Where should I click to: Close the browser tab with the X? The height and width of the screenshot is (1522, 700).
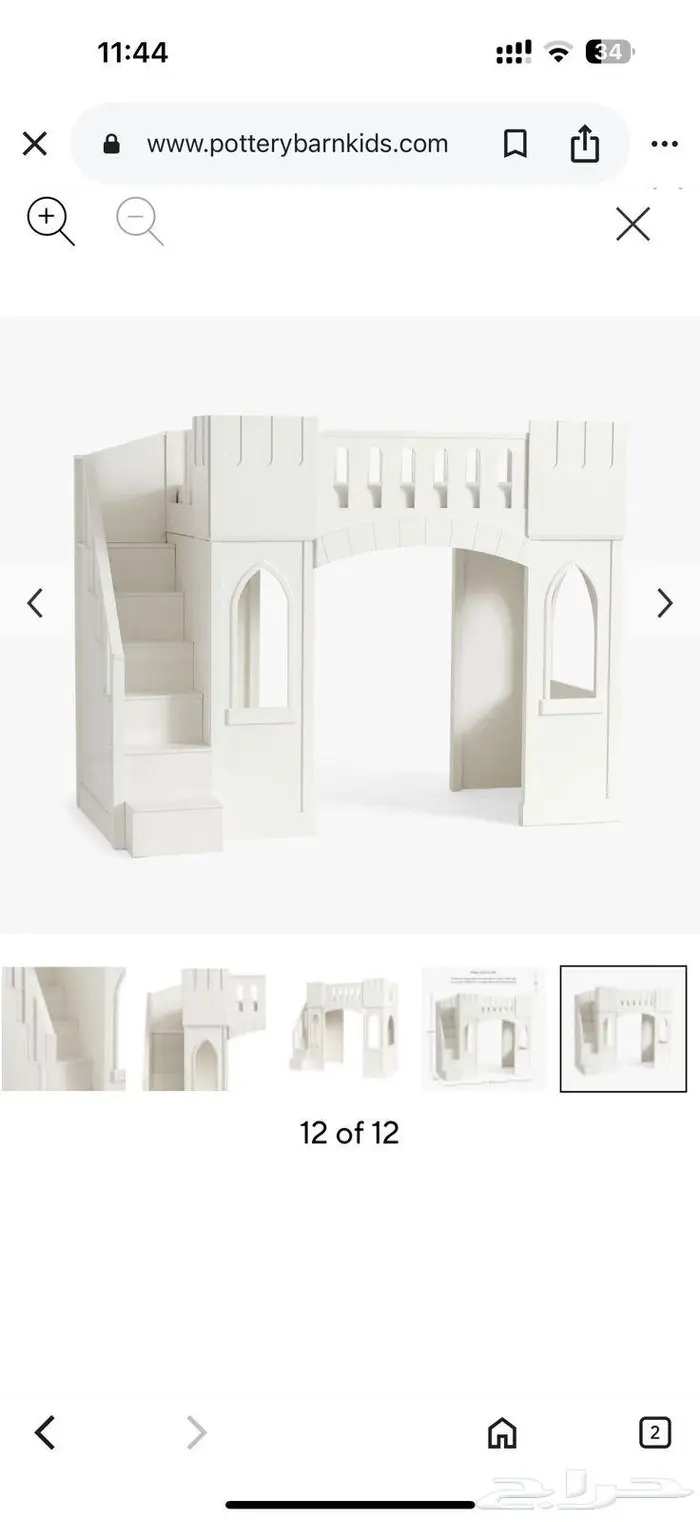pyautogui.click(x=34, y=144)
